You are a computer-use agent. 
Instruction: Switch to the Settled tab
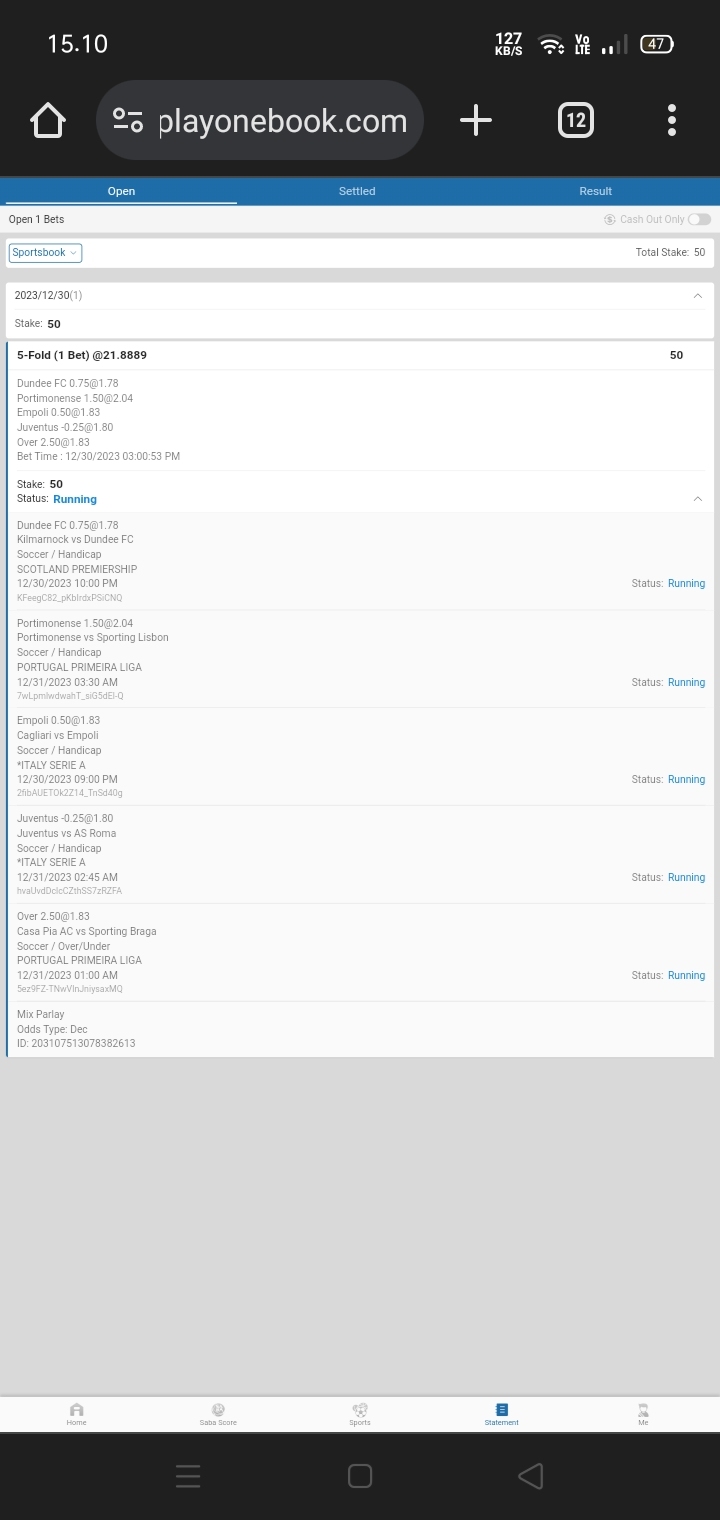pos(357,191)
